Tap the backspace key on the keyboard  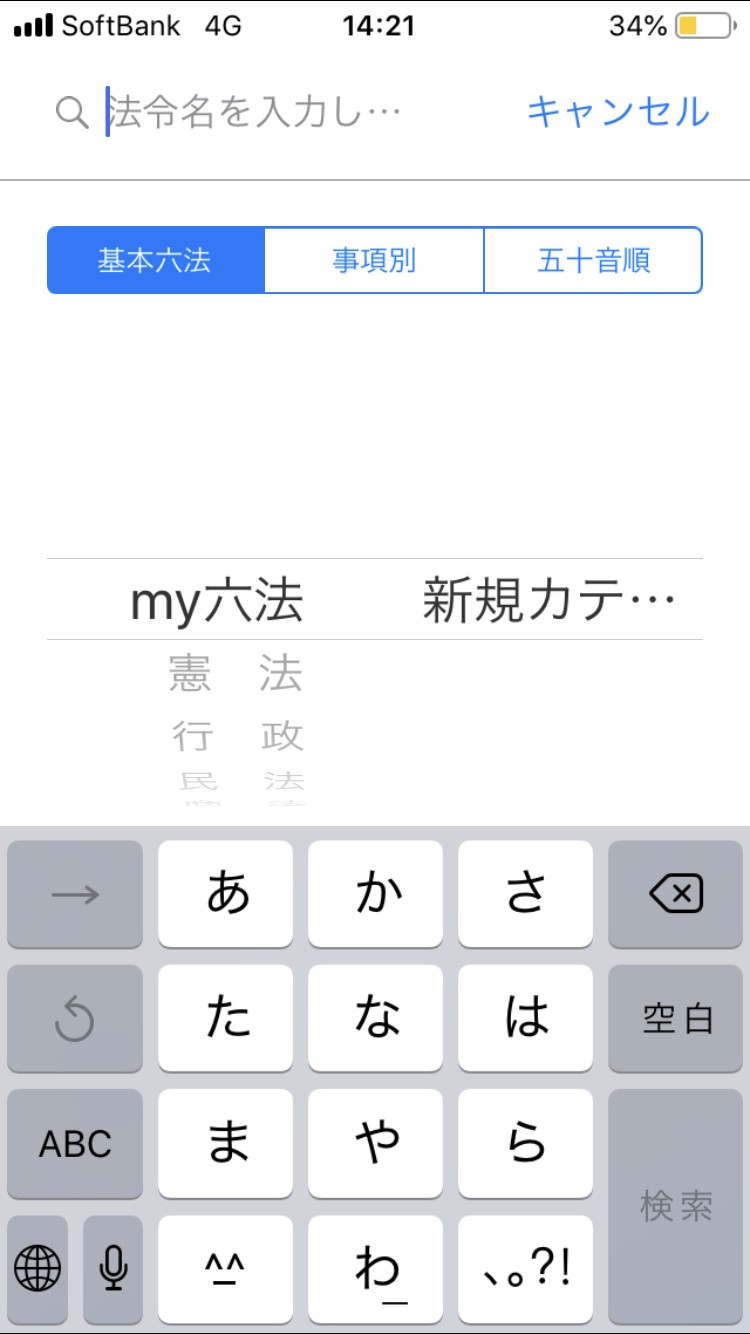click(x=675, y=893)
